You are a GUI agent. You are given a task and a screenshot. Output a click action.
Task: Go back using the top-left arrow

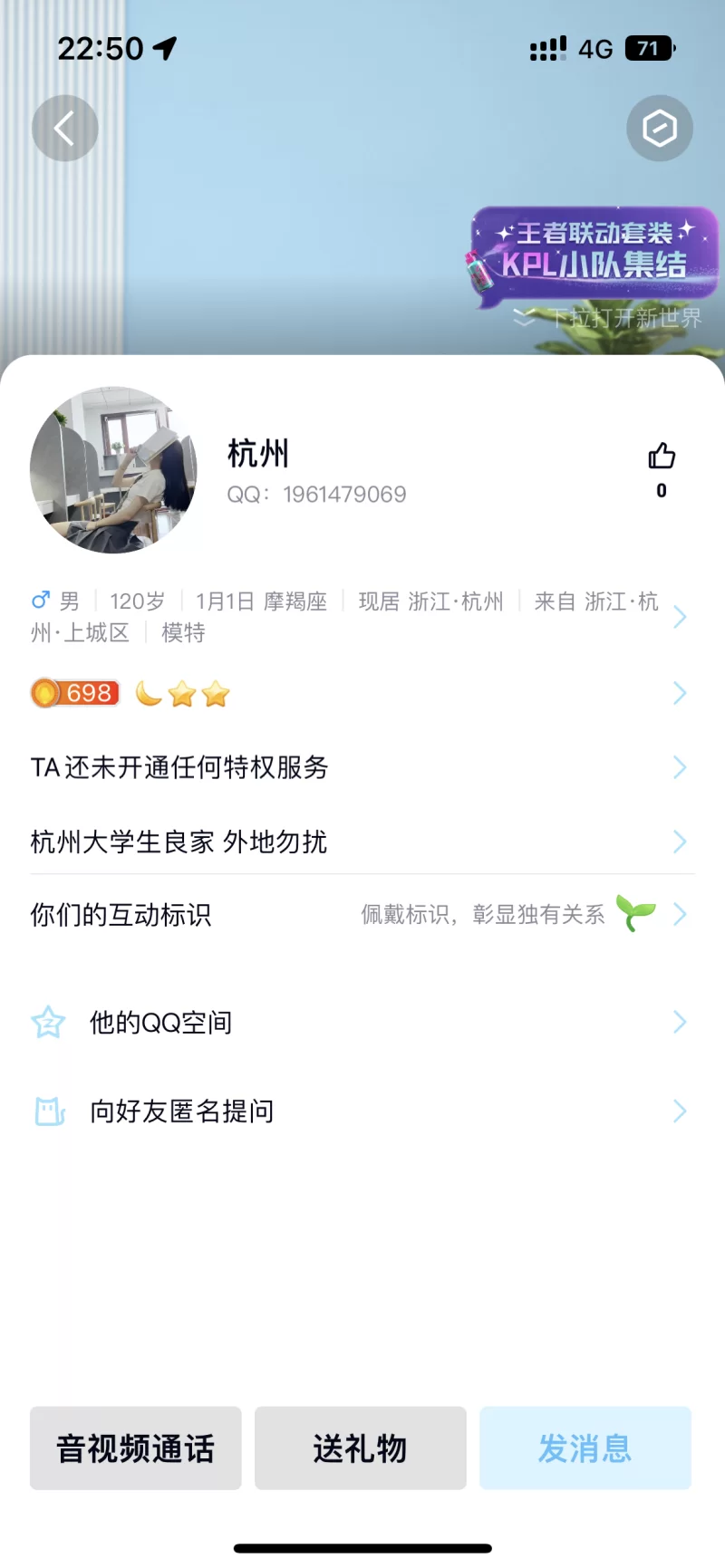tap(64, 129)
